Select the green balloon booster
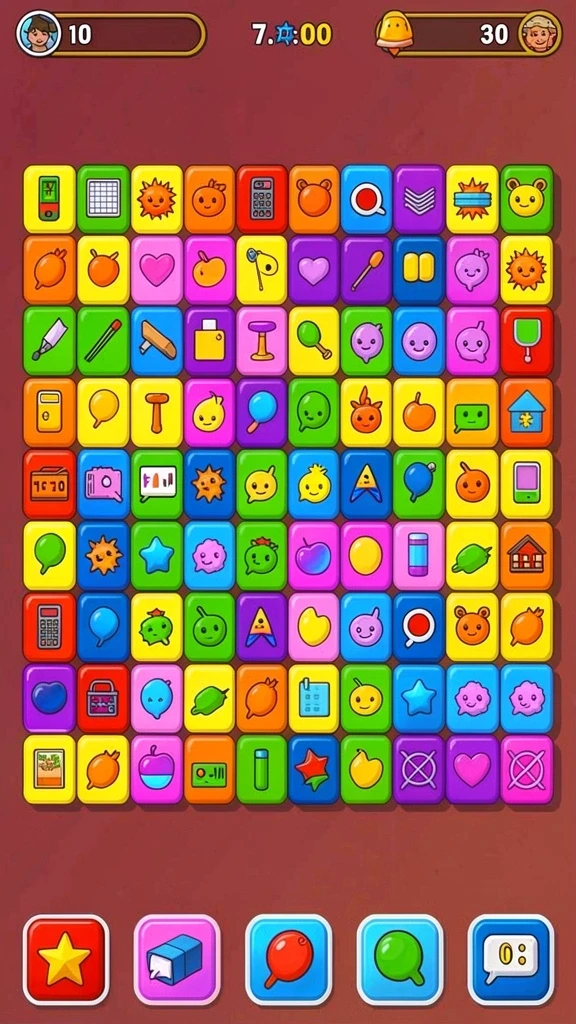576x1024 pixels. (400, 959)
